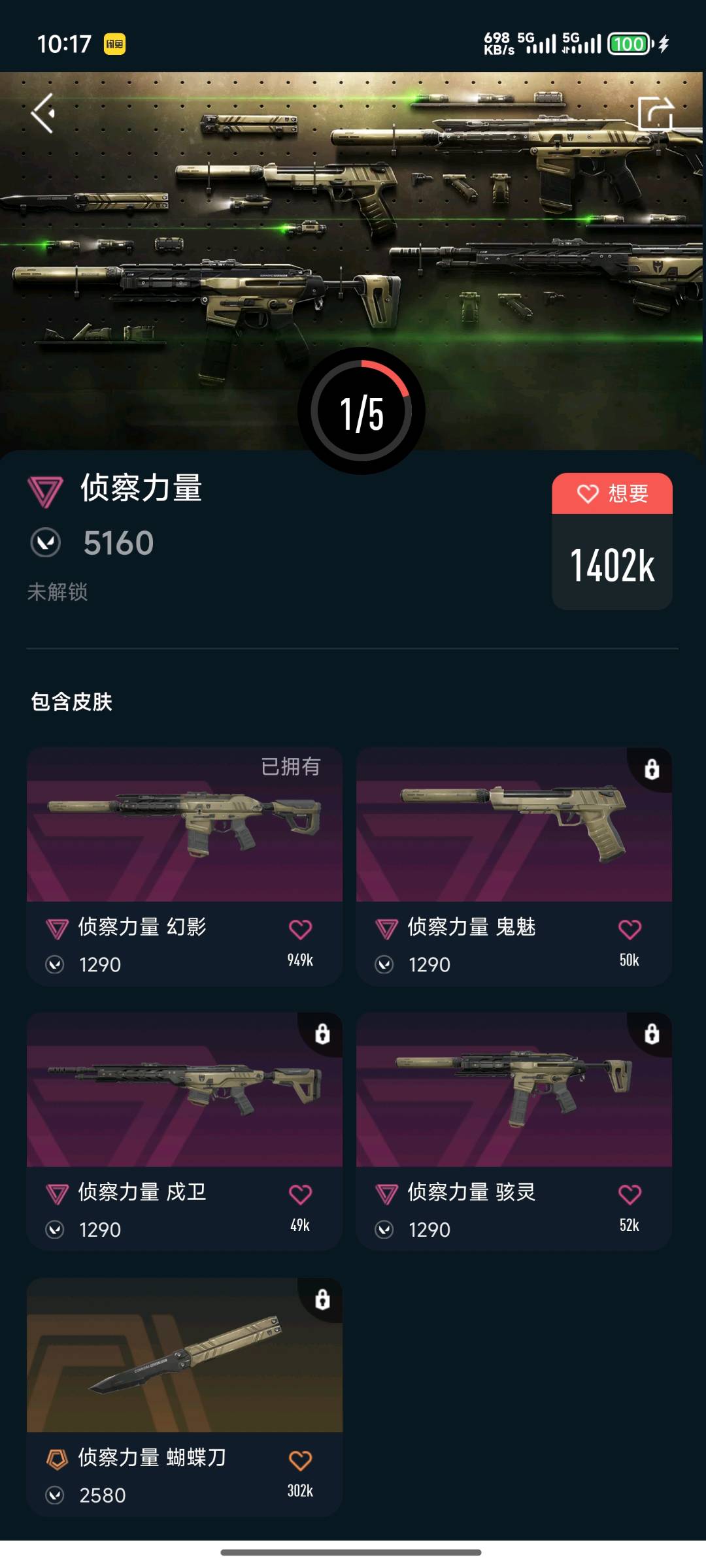
Task: Like the 侦察力量 鬼魅 skin
Action: (x=630, y=929)
